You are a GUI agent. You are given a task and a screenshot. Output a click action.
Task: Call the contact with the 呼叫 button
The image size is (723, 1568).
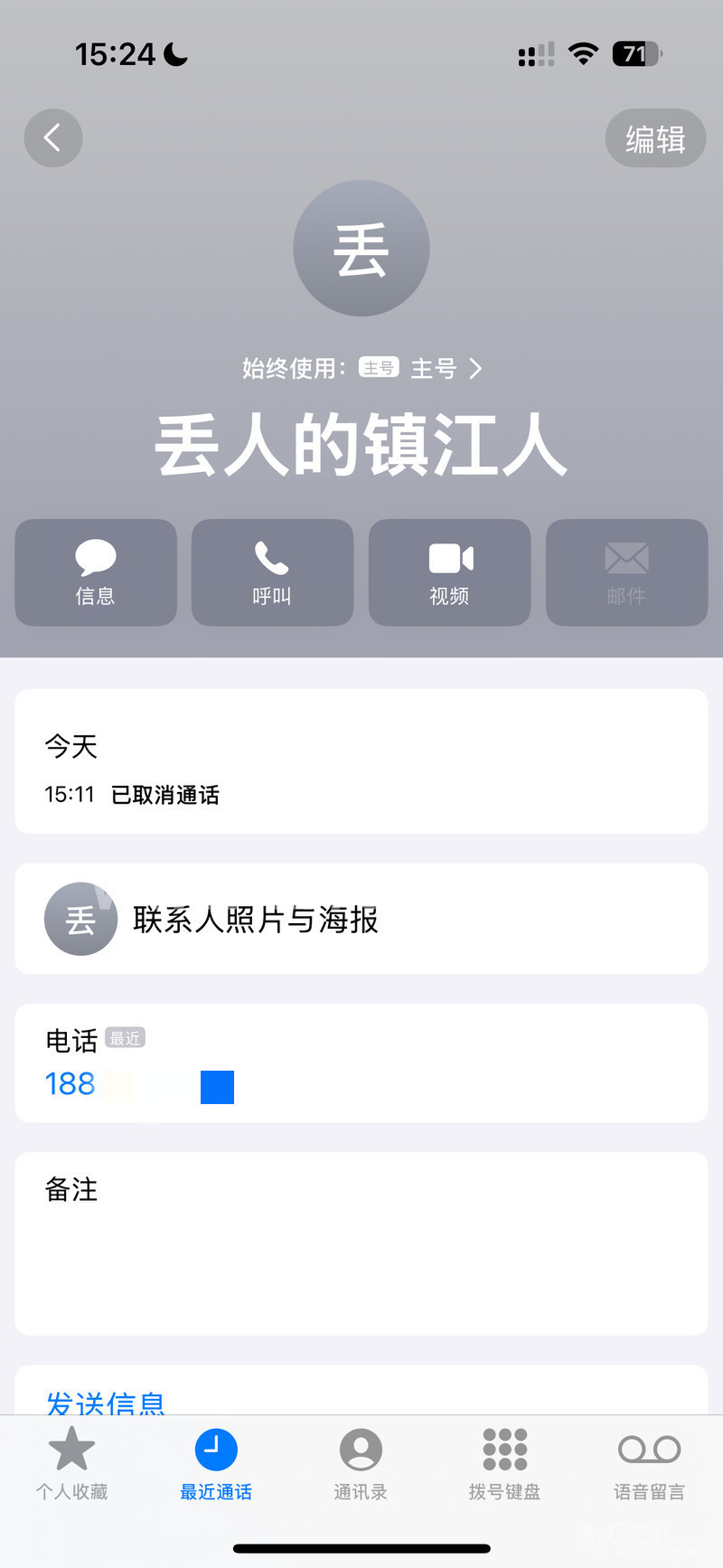[x=272, y=571]
